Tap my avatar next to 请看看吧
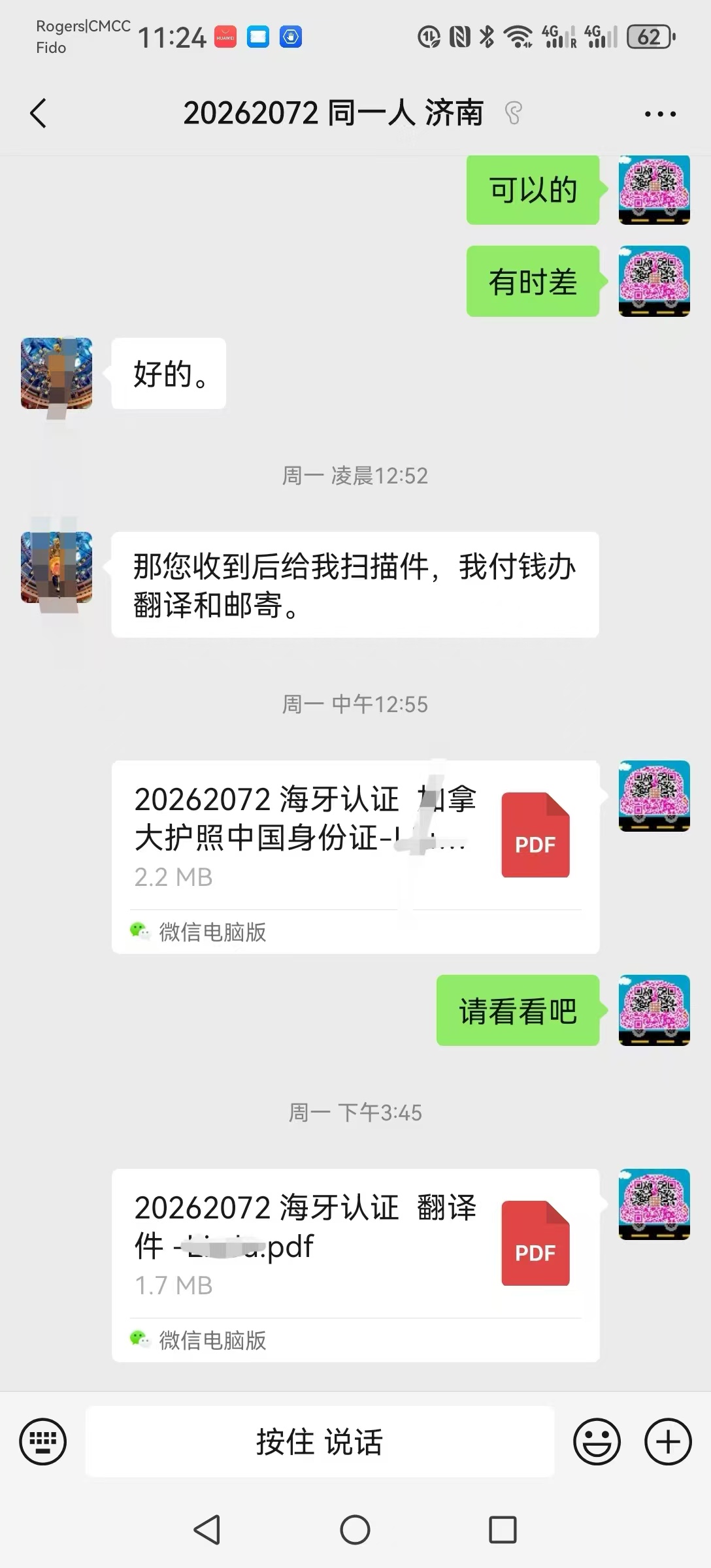The width and height of the screenshot is (711, 1568). 654,1010
